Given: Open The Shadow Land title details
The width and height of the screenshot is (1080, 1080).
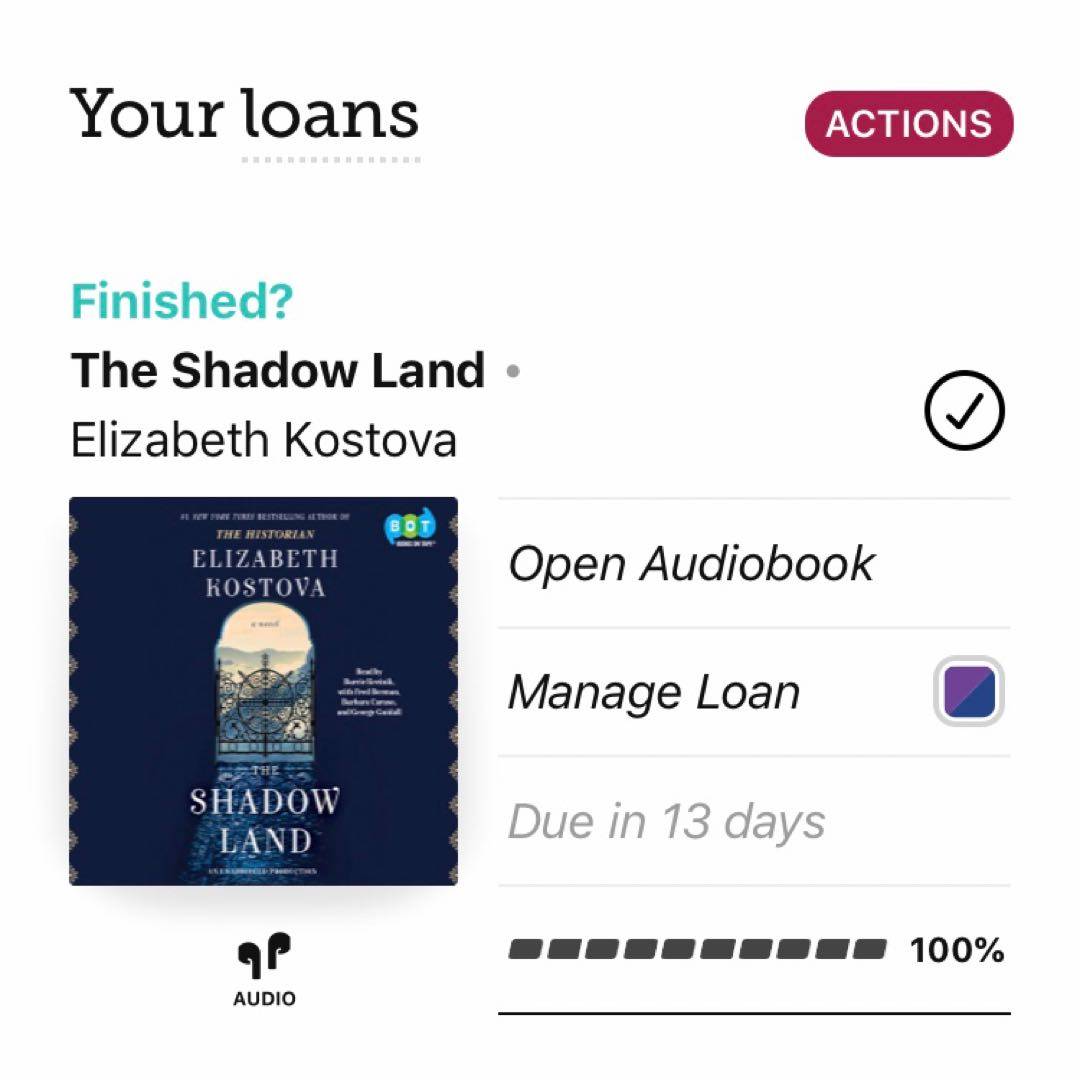Looking at the screenshot, I should point(278,371).
